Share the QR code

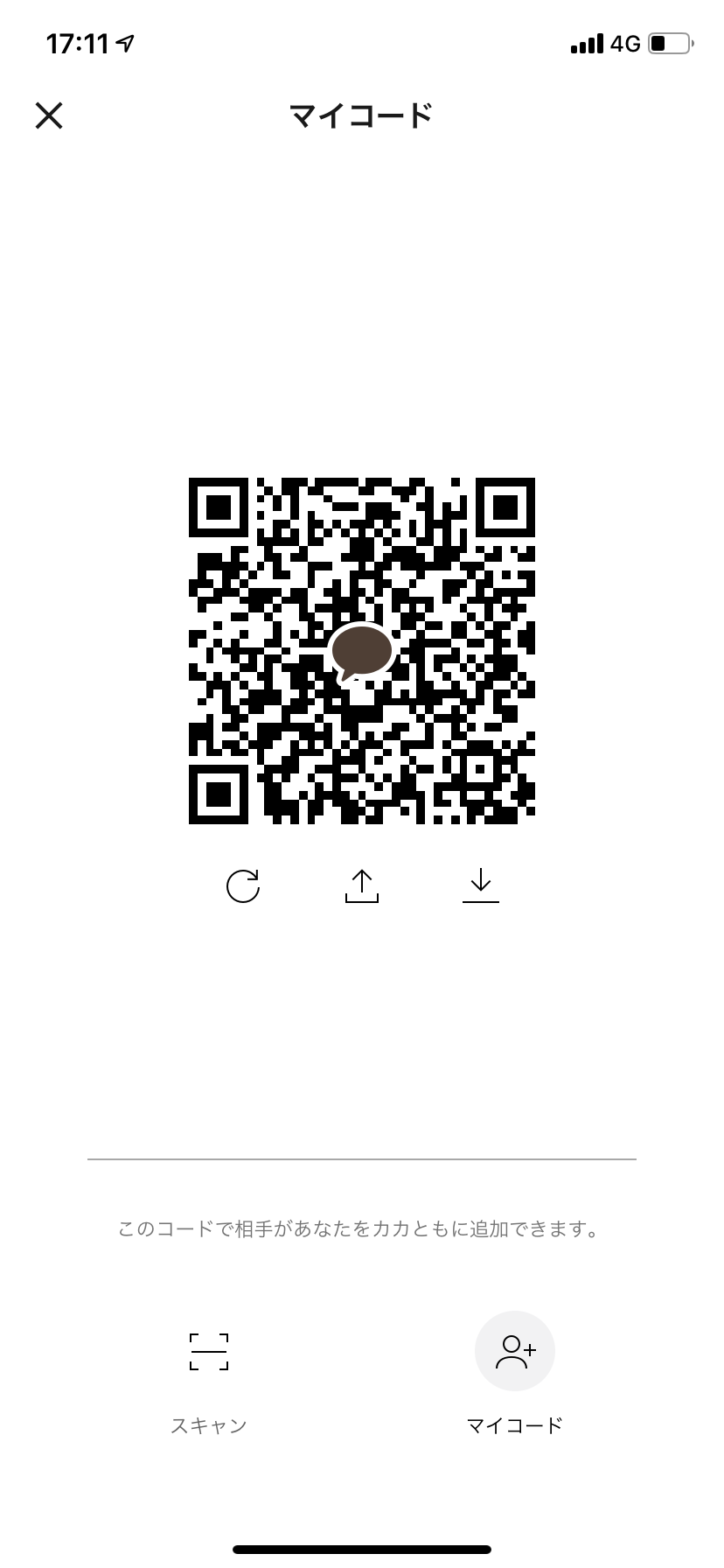[x=362, y=885]
